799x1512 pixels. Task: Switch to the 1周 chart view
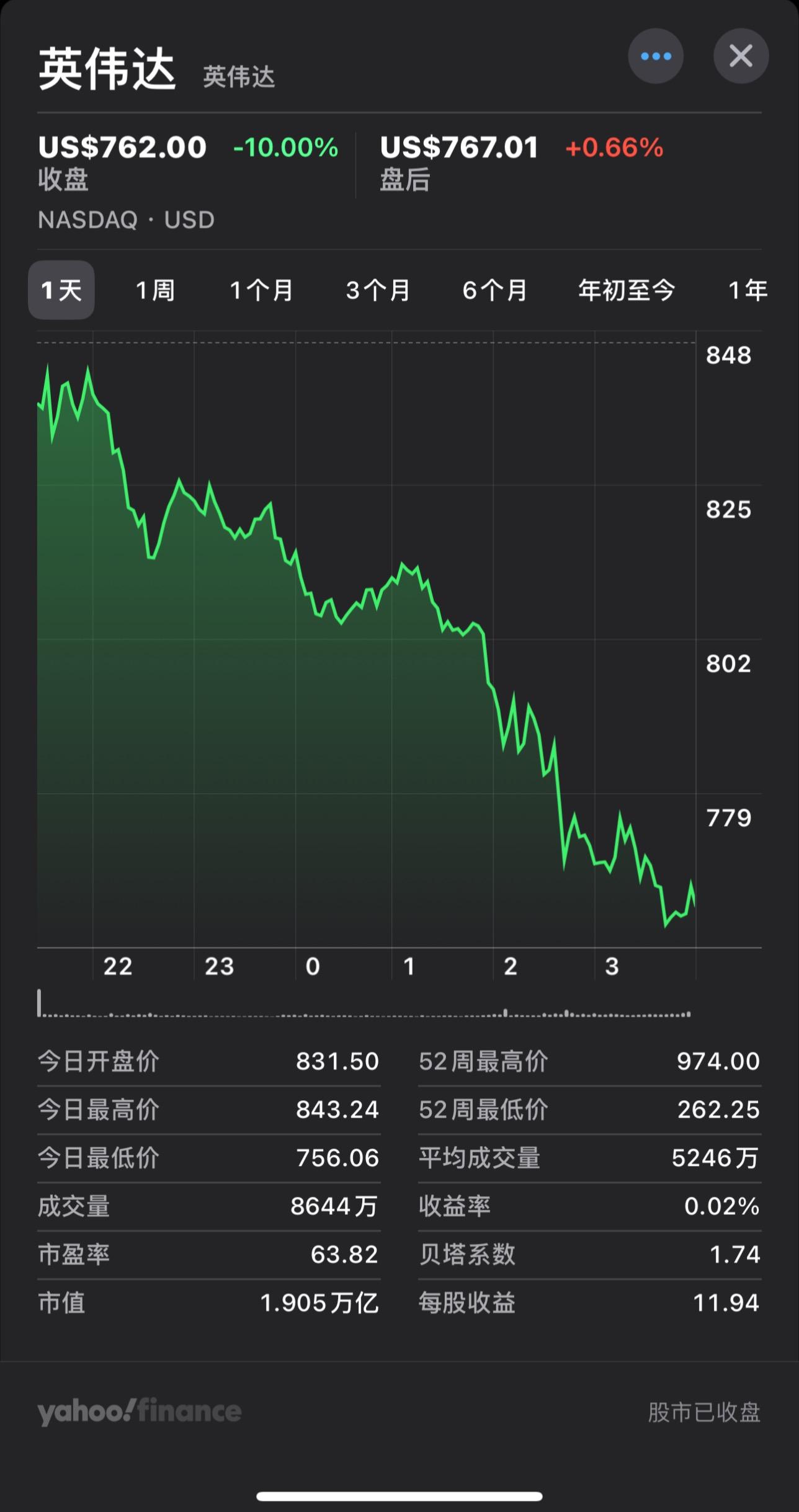coord(155,290)
